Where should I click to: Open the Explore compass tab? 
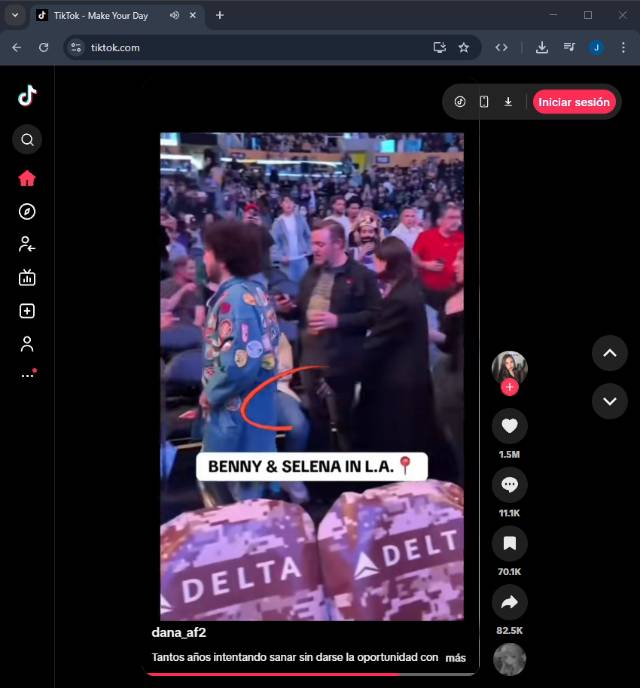click(27, 211)
